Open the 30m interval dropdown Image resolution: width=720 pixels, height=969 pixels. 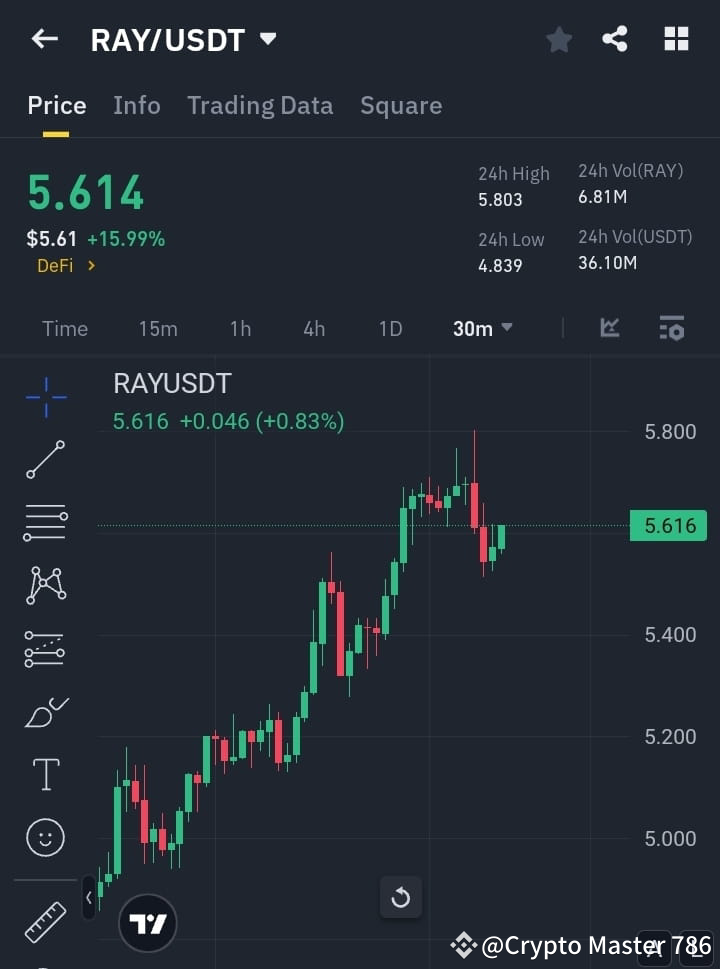click(x=482, y=328)
